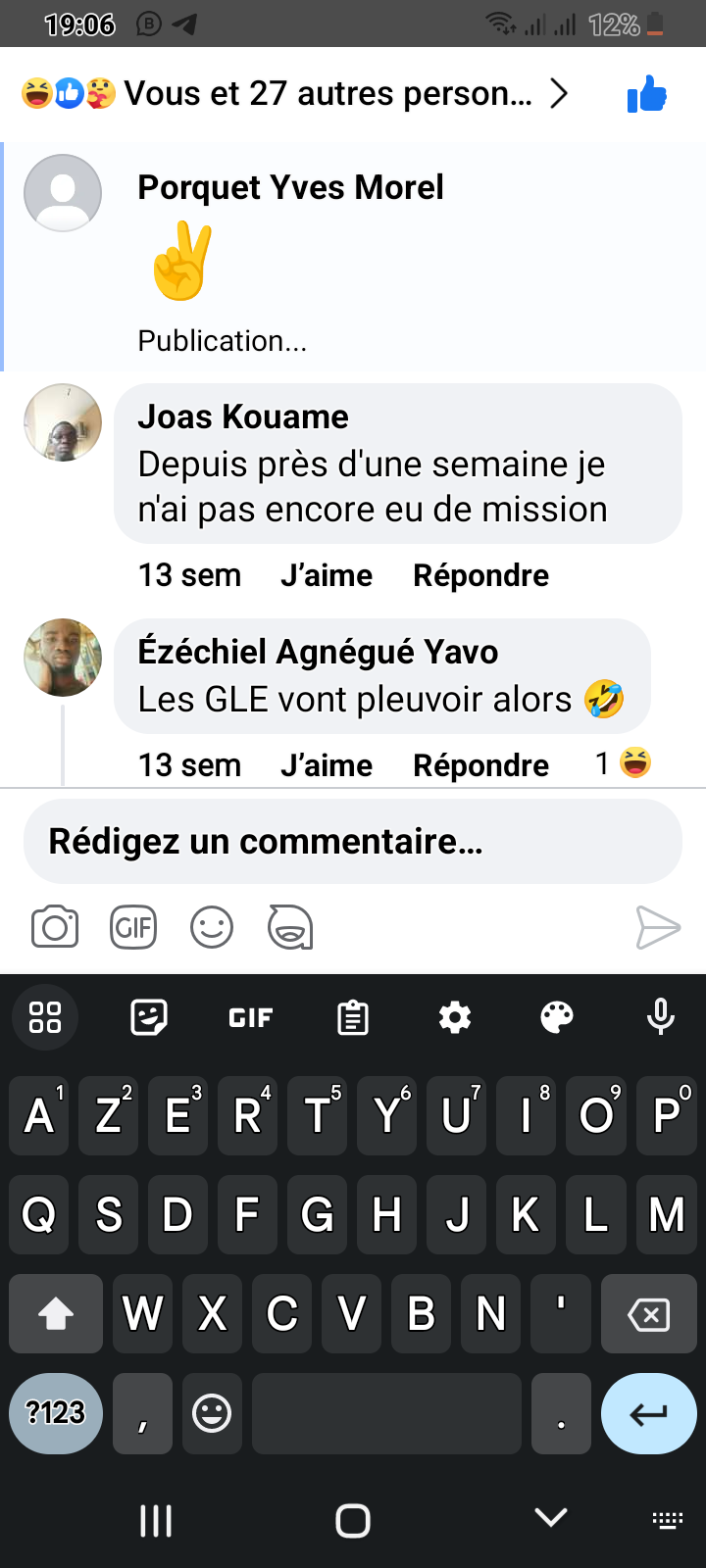The image size is (706, 1568).
Task: Open the GIF picker under the comment box
Action: tap(133, 927)
